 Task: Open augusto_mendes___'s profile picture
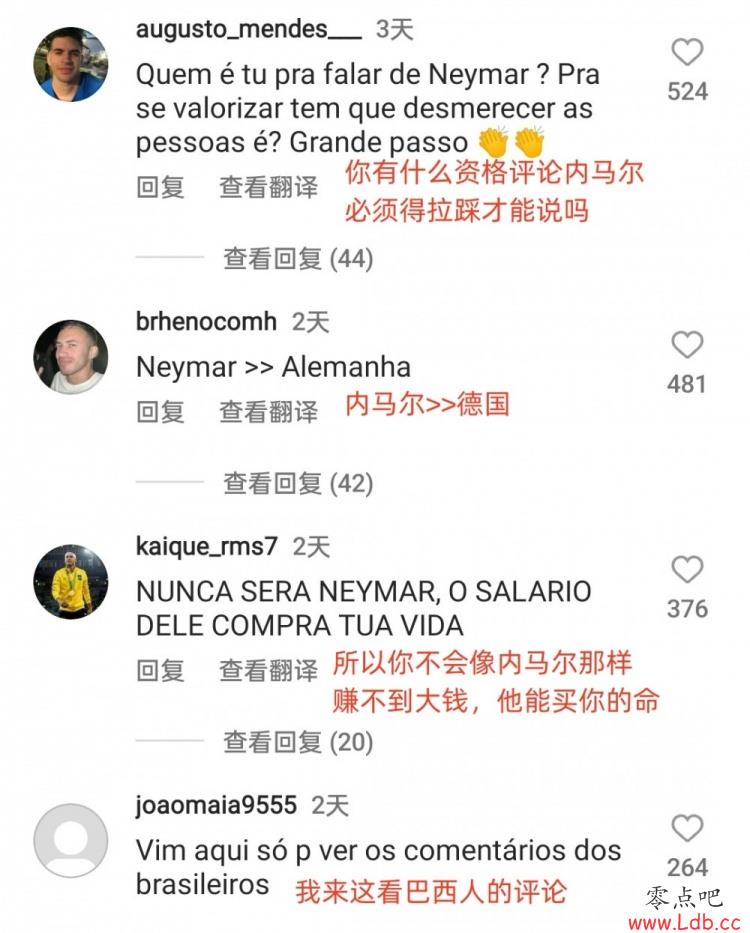(71, 64)
